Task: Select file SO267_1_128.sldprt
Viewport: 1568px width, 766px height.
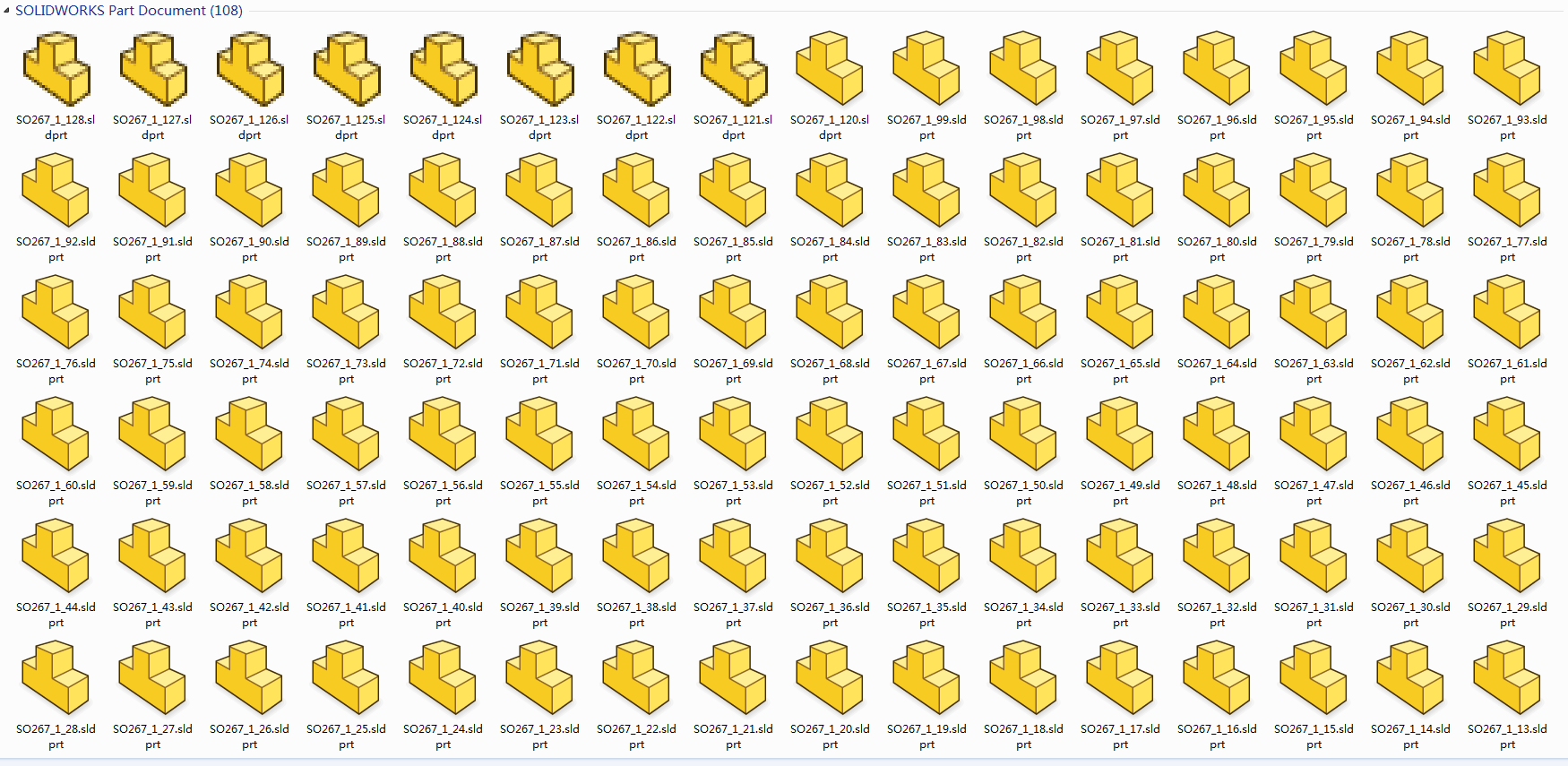Action: coord(56,70)
